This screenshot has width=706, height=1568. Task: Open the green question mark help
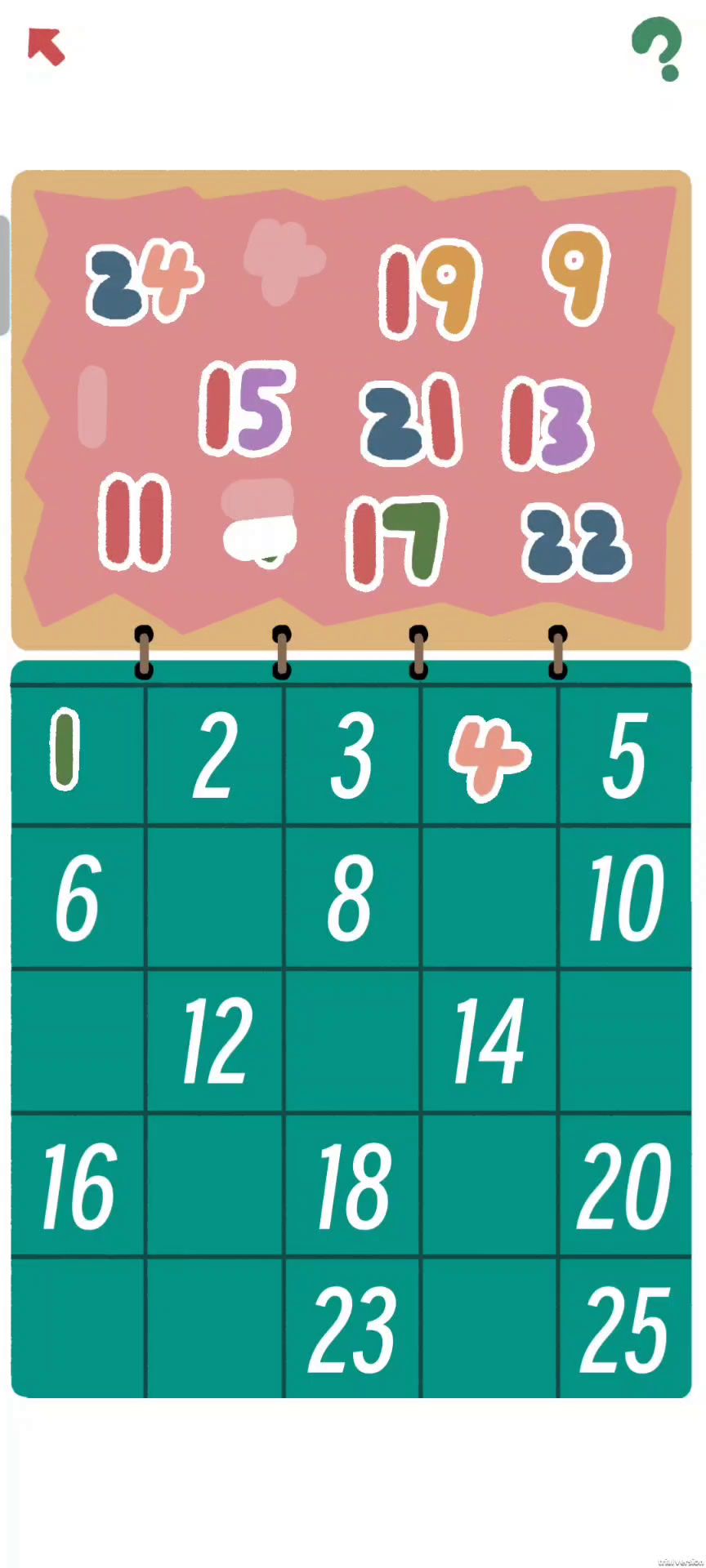658,49
